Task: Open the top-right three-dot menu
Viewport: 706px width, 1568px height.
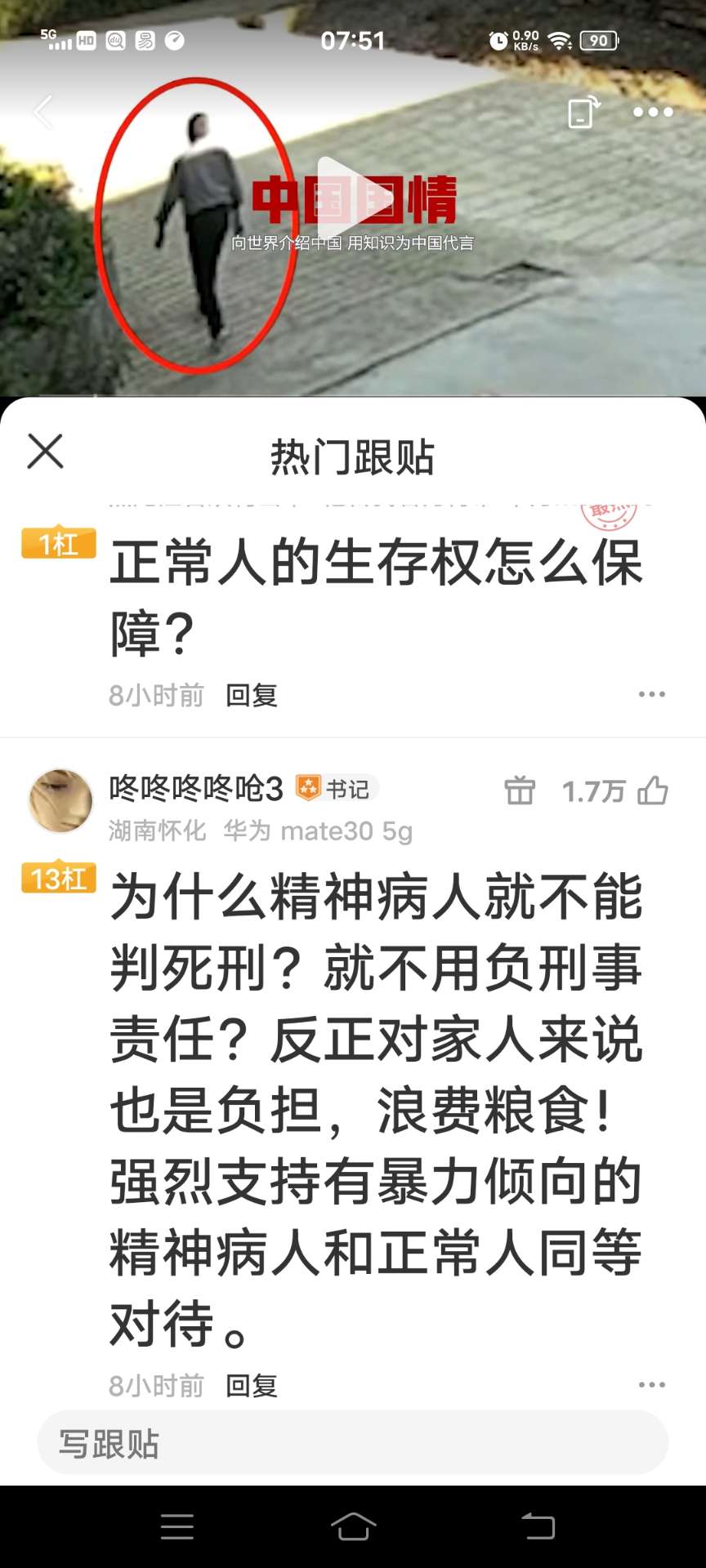Action: point(653,112)
